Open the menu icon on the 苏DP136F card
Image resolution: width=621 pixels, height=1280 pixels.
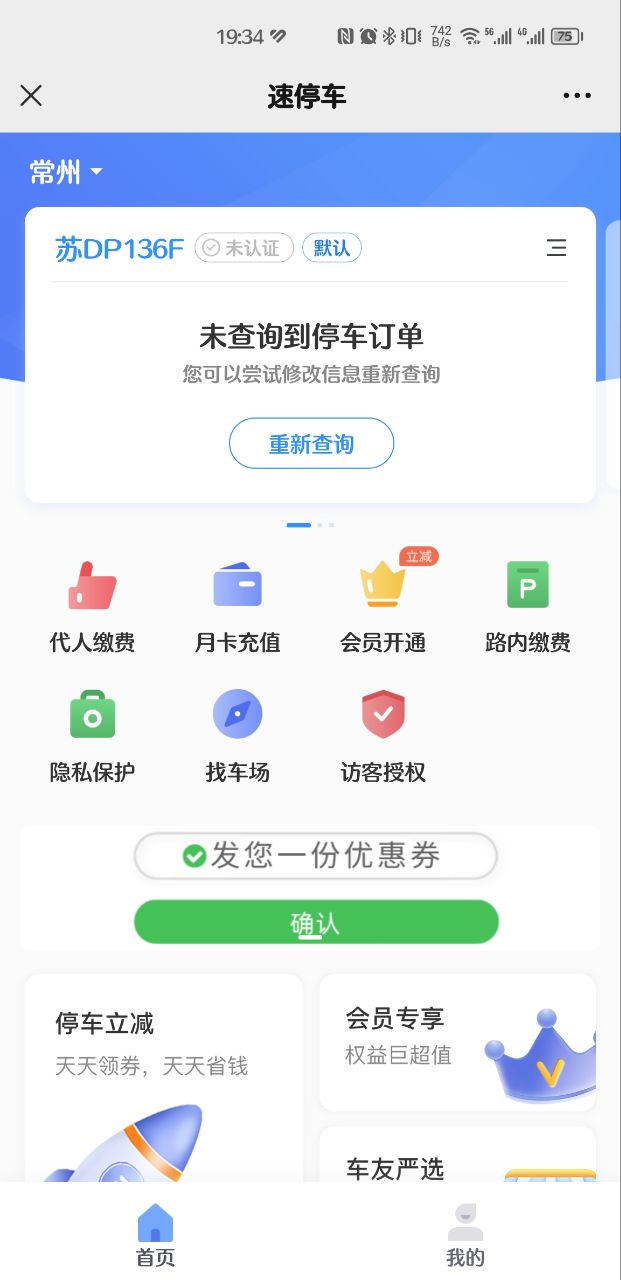pos(556,248)
